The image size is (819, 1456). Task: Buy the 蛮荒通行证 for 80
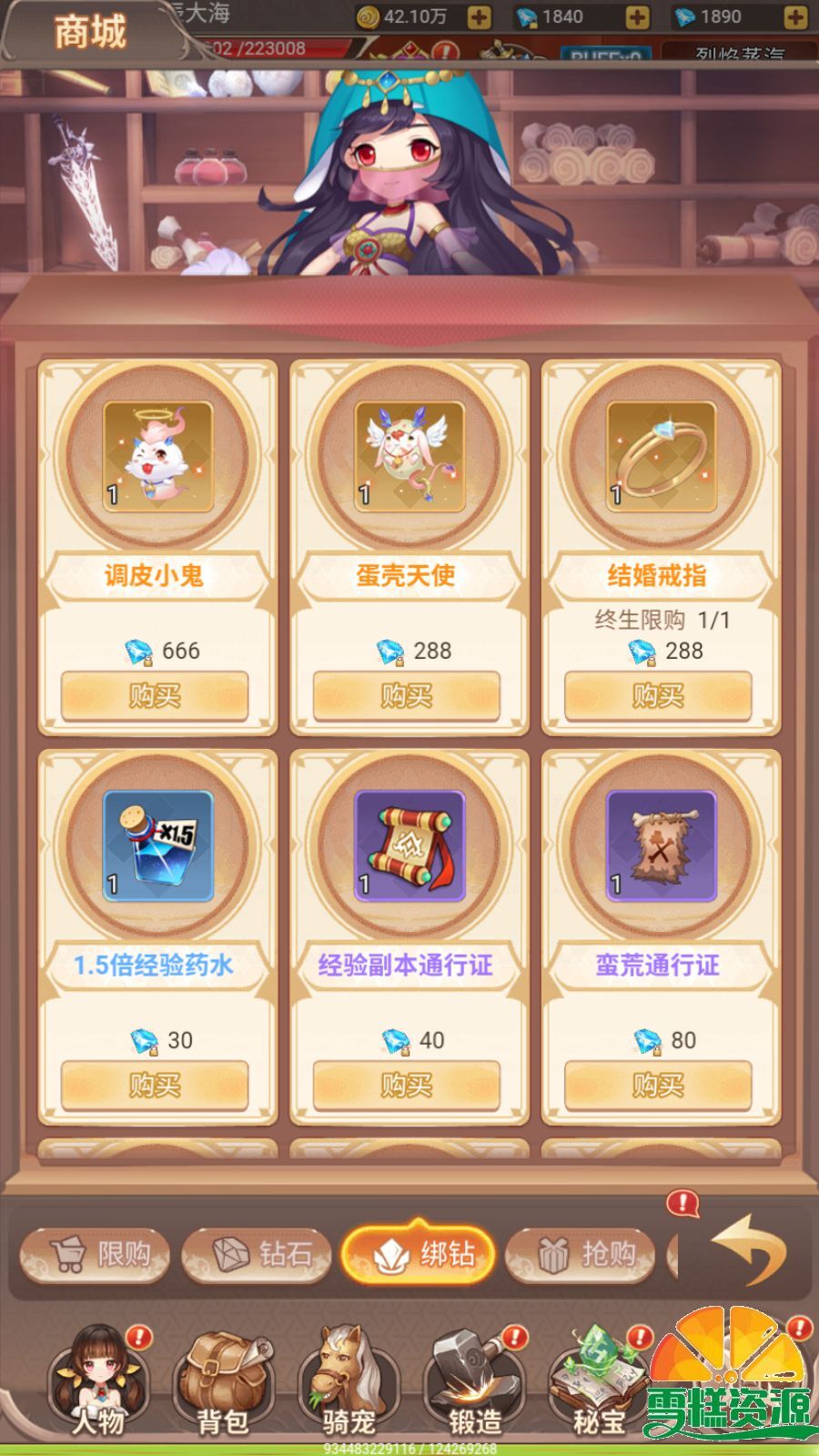658,1085
